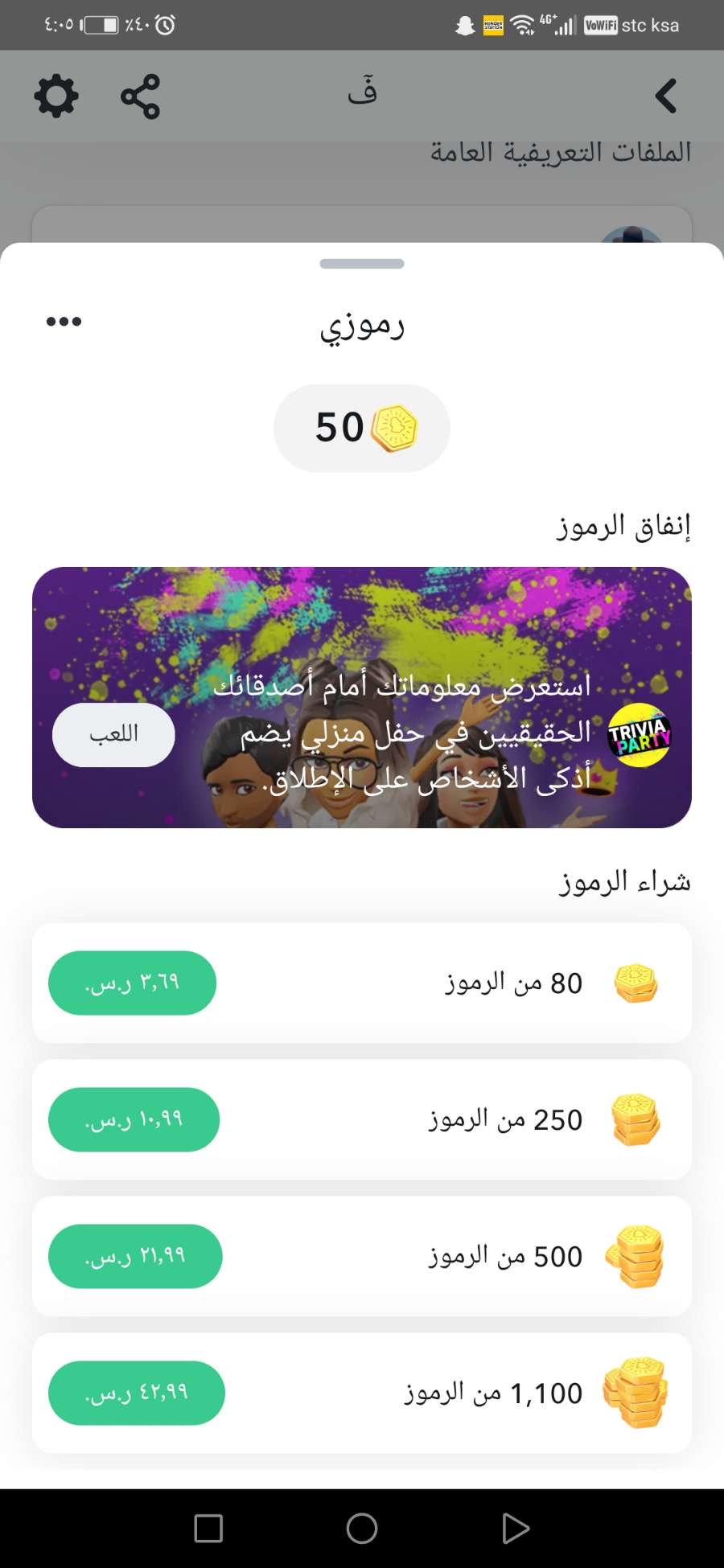
Task: Purchase 1,100 tokens for ٤٢,٩٩ ر.س
Action: coord(137,1393)
